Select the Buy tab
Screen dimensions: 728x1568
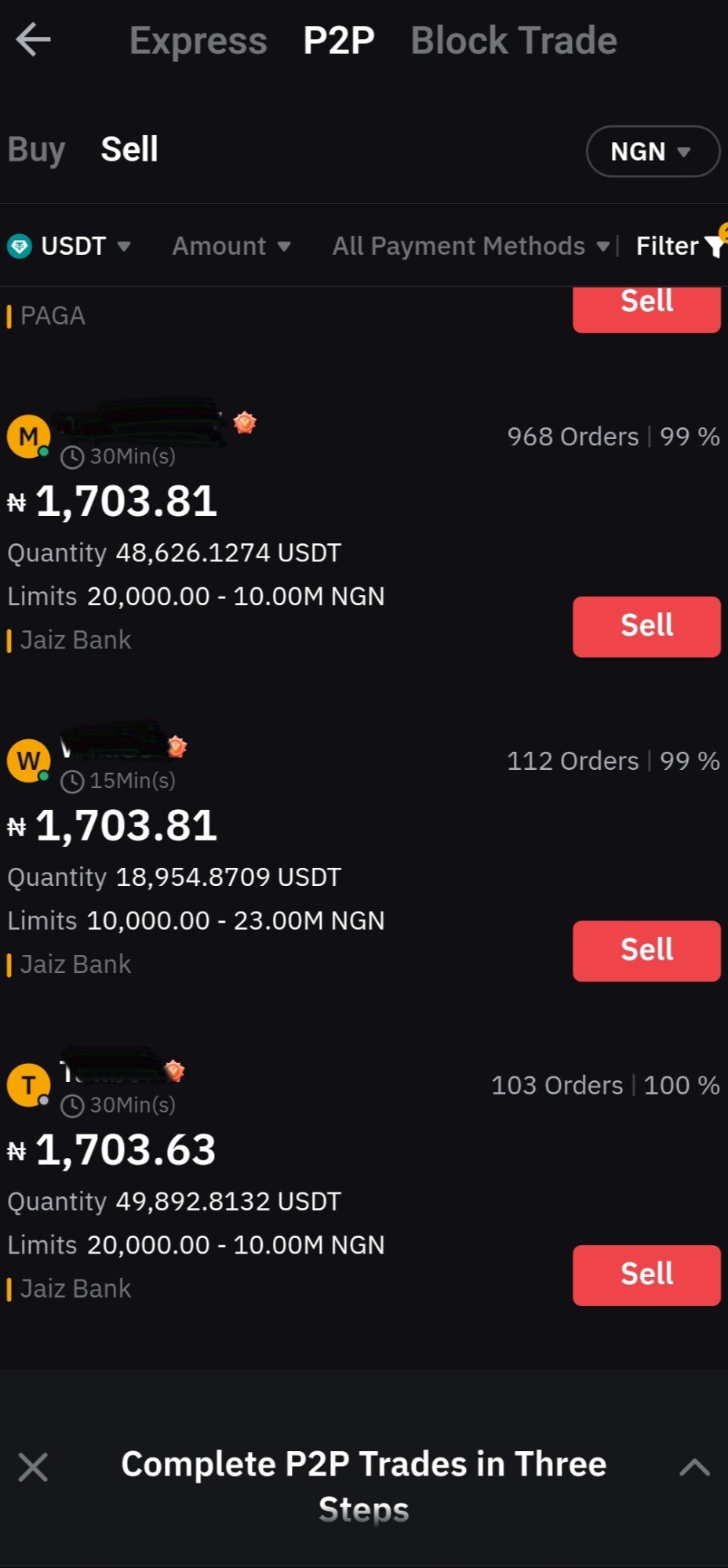pyautogui.click(x=36, y=149)
